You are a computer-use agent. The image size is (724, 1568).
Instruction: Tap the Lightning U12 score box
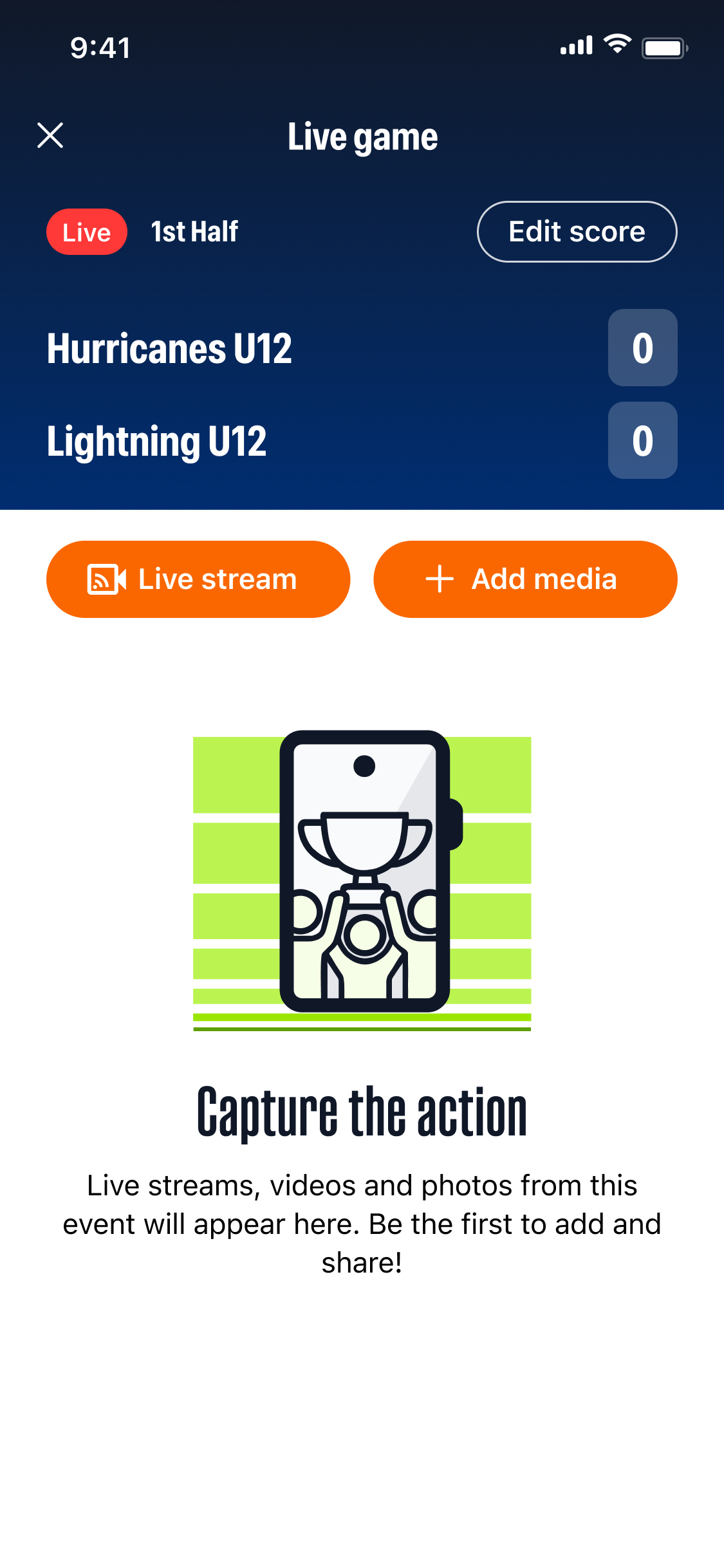(x=642, y=441)
